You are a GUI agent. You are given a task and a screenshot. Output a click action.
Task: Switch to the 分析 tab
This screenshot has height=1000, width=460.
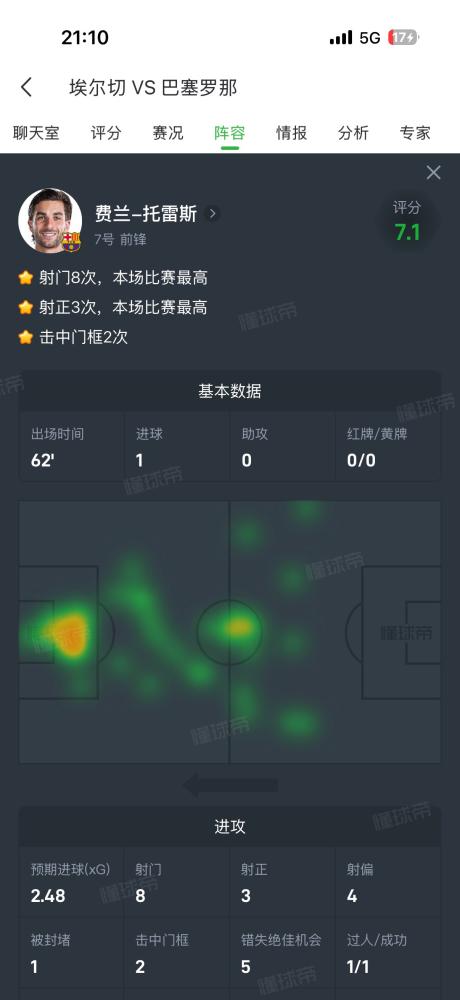tap(353, 133)
